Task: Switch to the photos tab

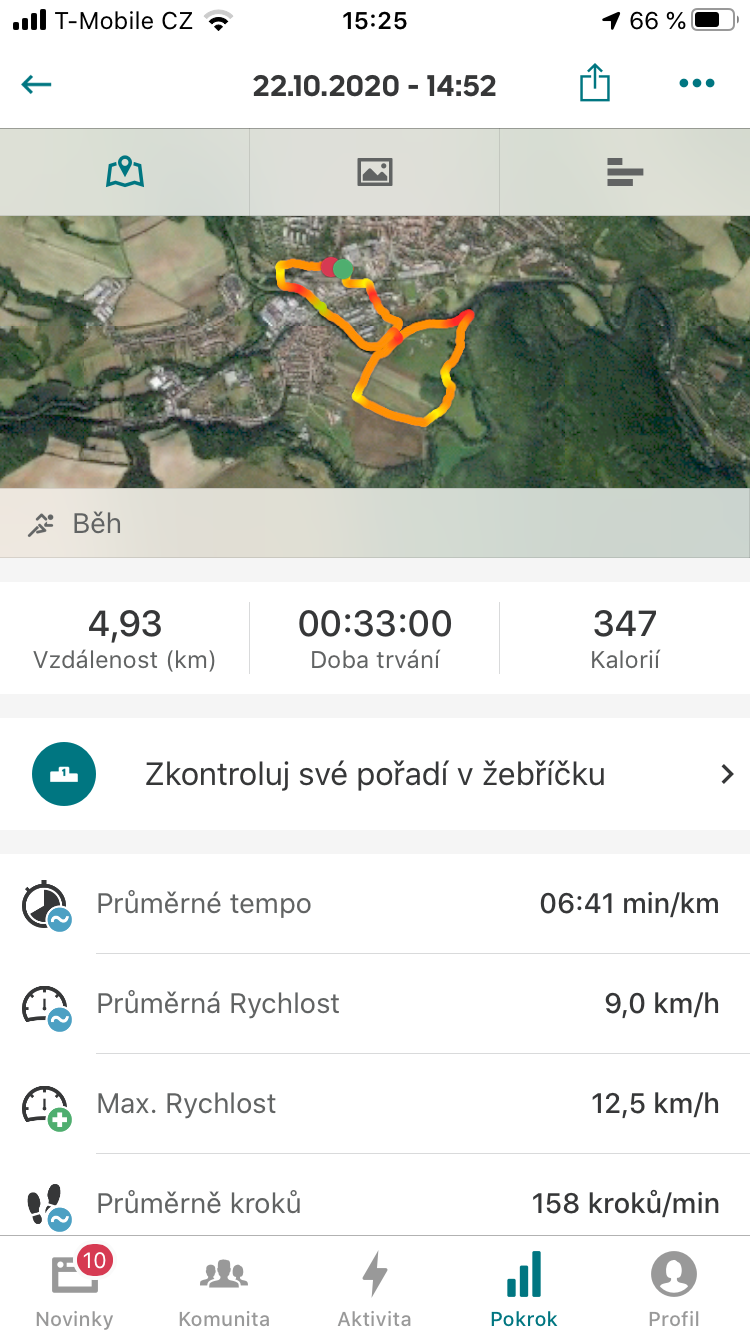Action: pyautogui.click(x=374, y=172)
